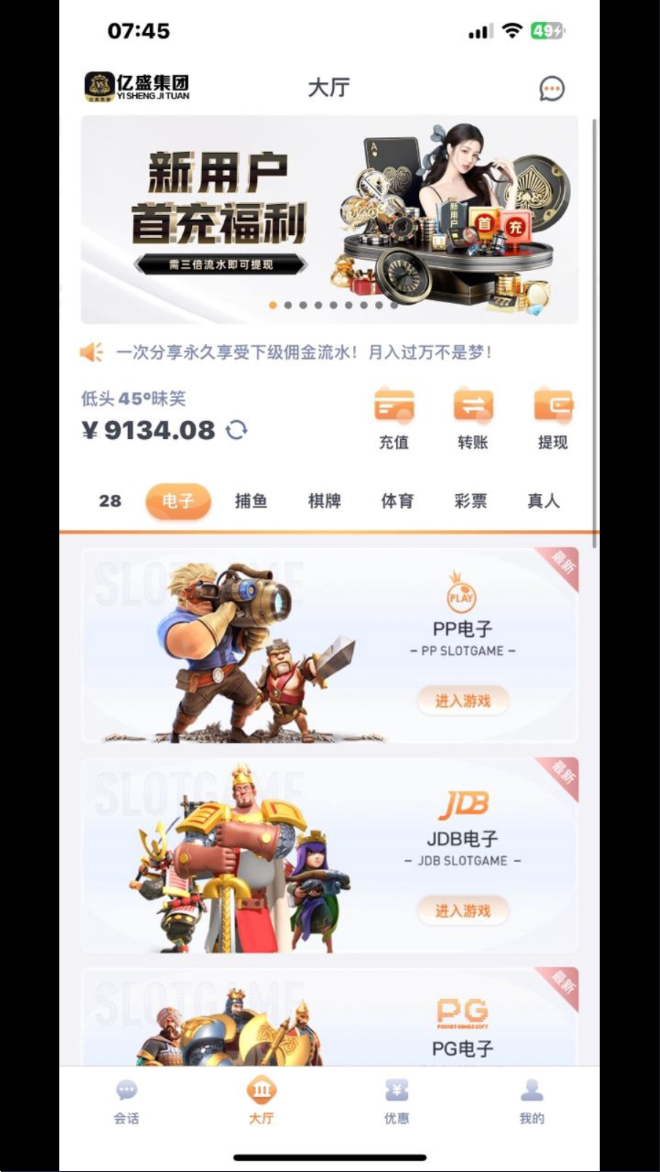Screen dimensions: 660x1172
Task: Go to the 我的 bottom tab
Action: tap(532, 1102)
